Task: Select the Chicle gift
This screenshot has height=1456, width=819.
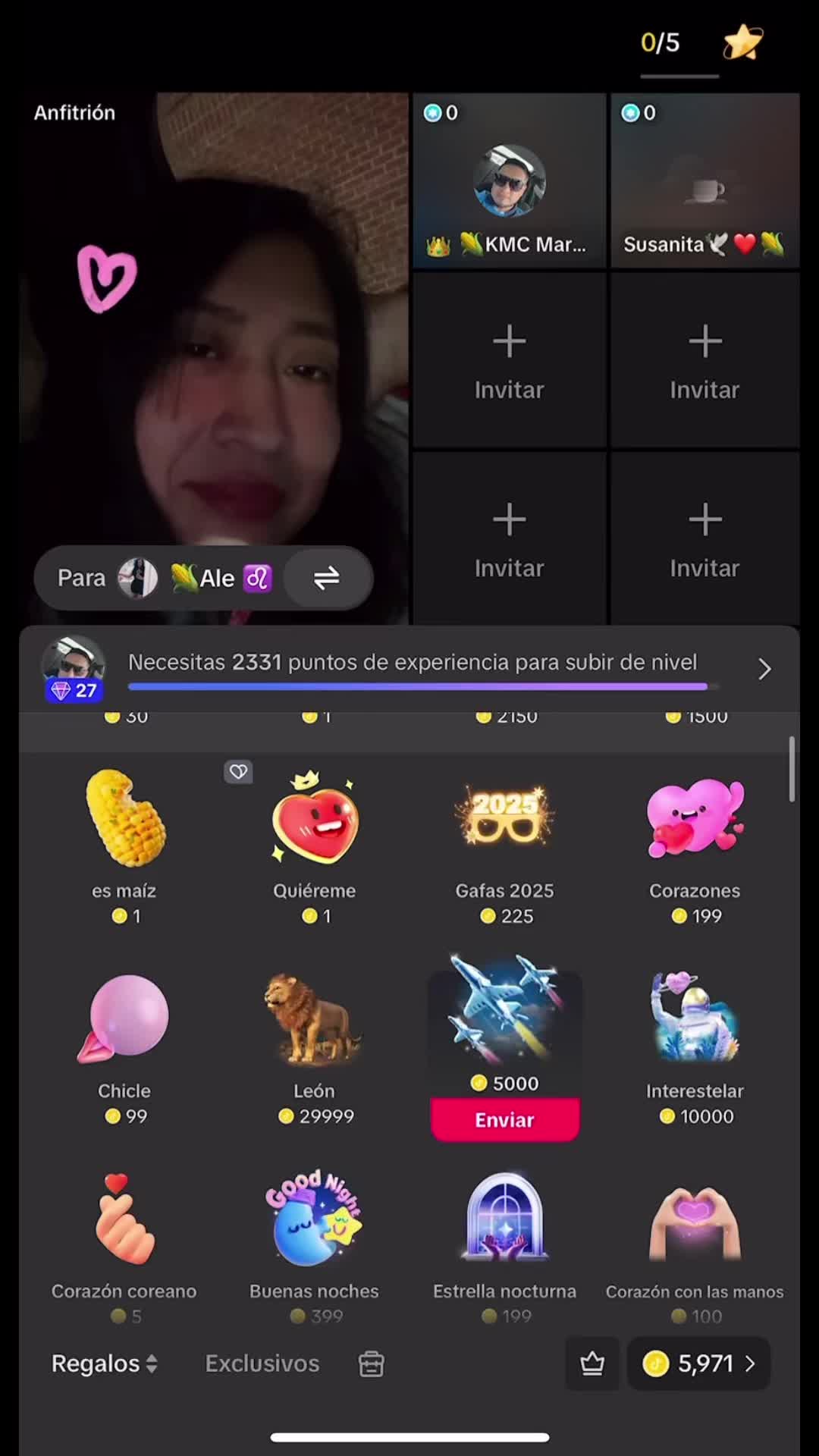Action: coord(124,1043)
